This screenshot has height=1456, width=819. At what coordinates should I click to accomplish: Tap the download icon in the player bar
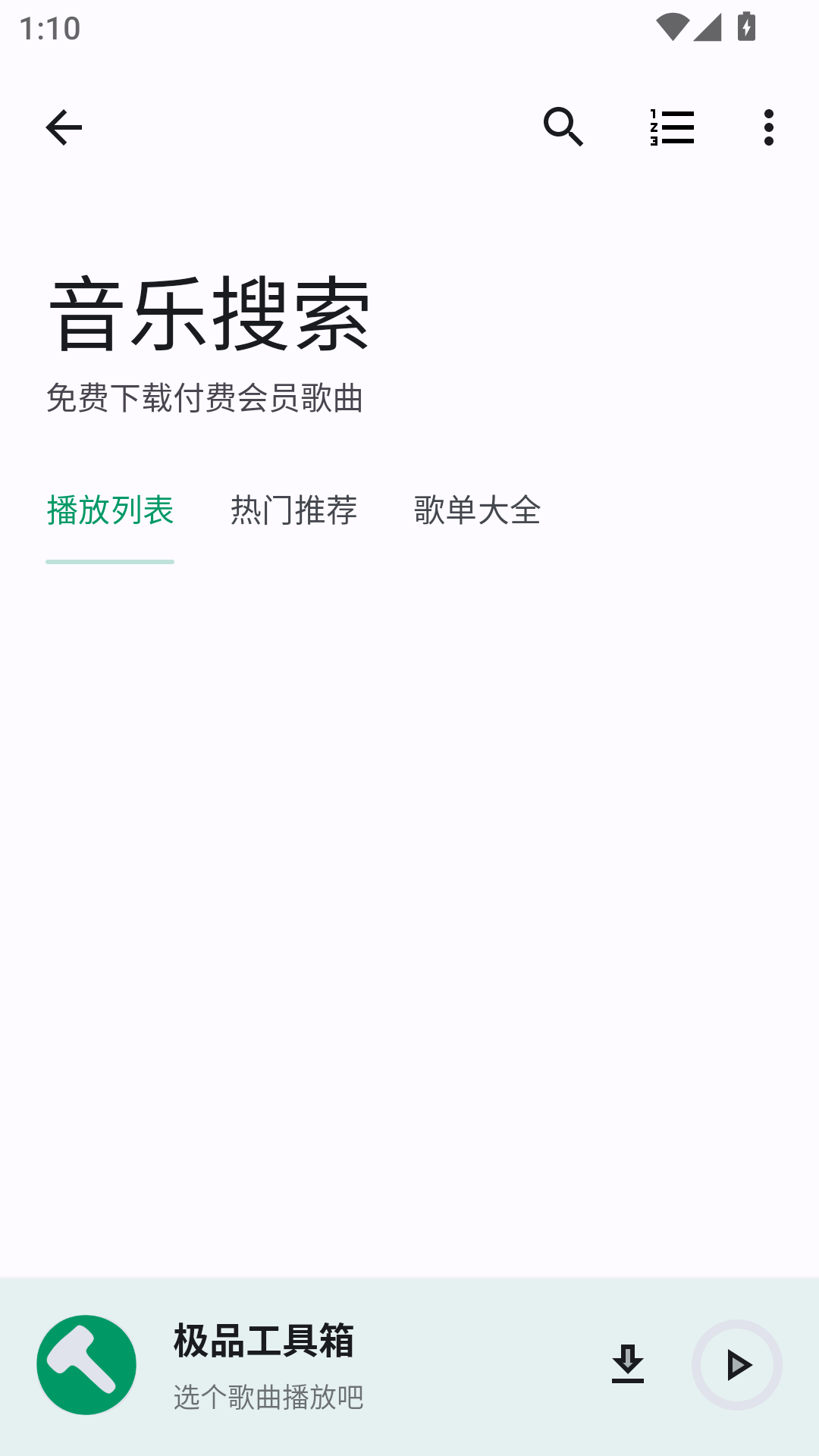click(629, 1362)
